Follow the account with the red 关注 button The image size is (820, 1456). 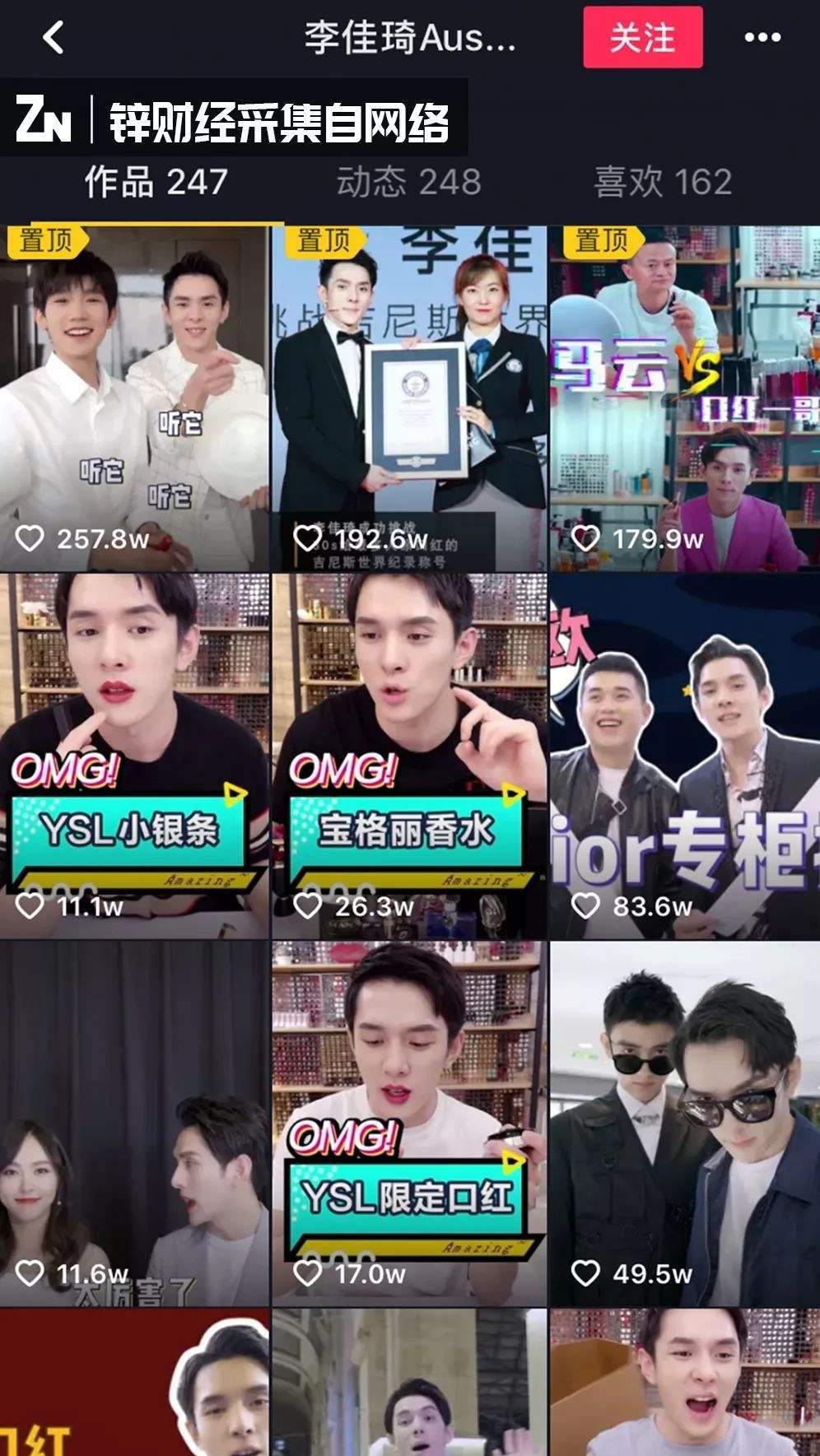coord(642,38)
